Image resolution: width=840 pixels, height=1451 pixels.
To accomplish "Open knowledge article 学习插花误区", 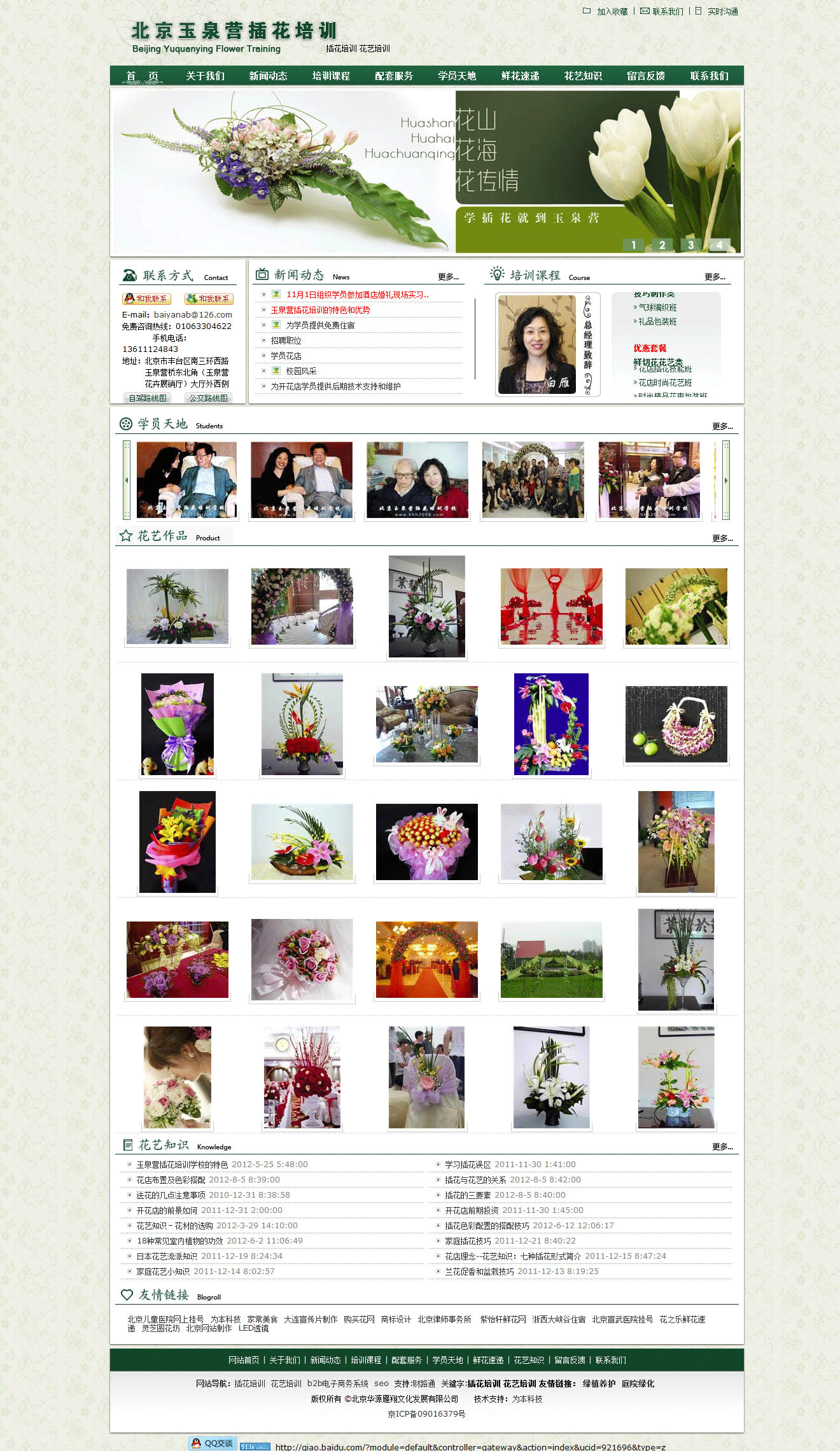I will 468,1165.
